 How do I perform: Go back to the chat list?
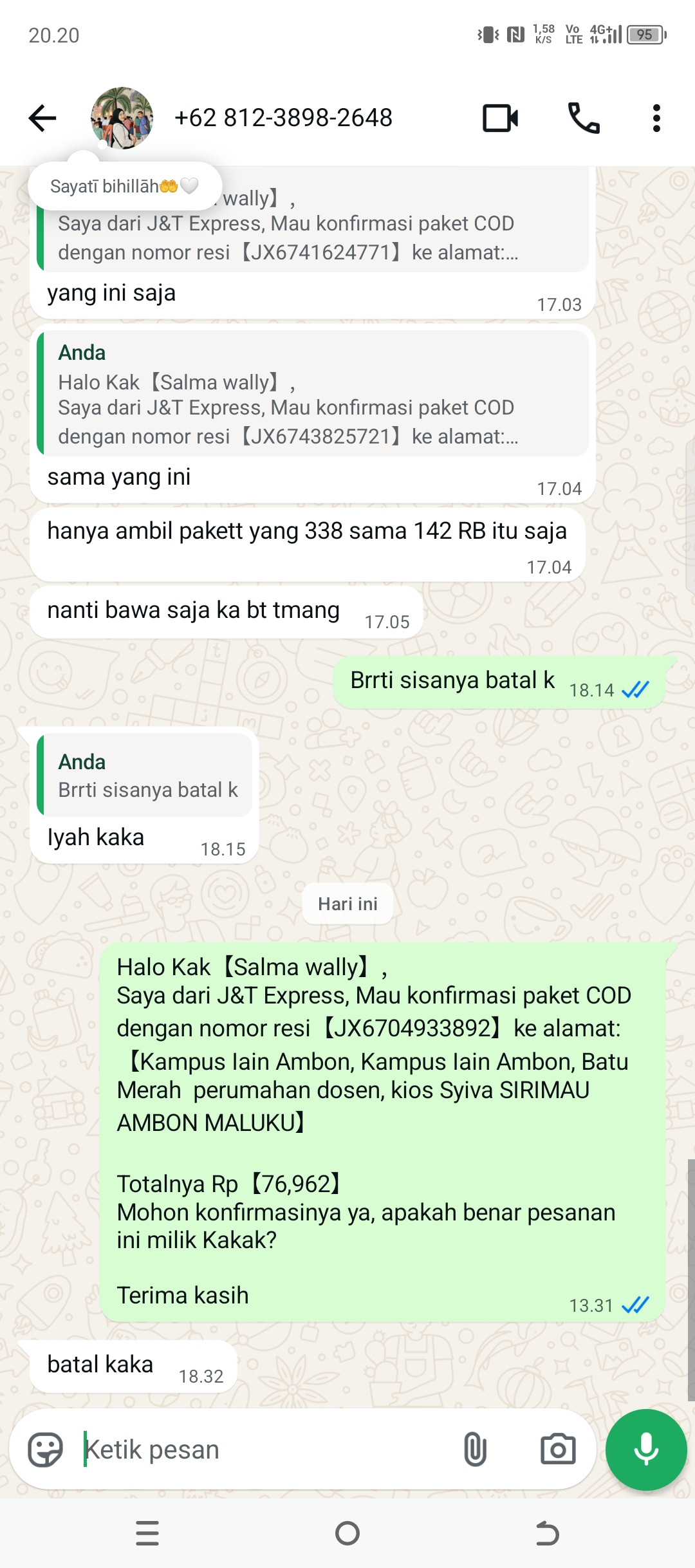click(42, 118)
